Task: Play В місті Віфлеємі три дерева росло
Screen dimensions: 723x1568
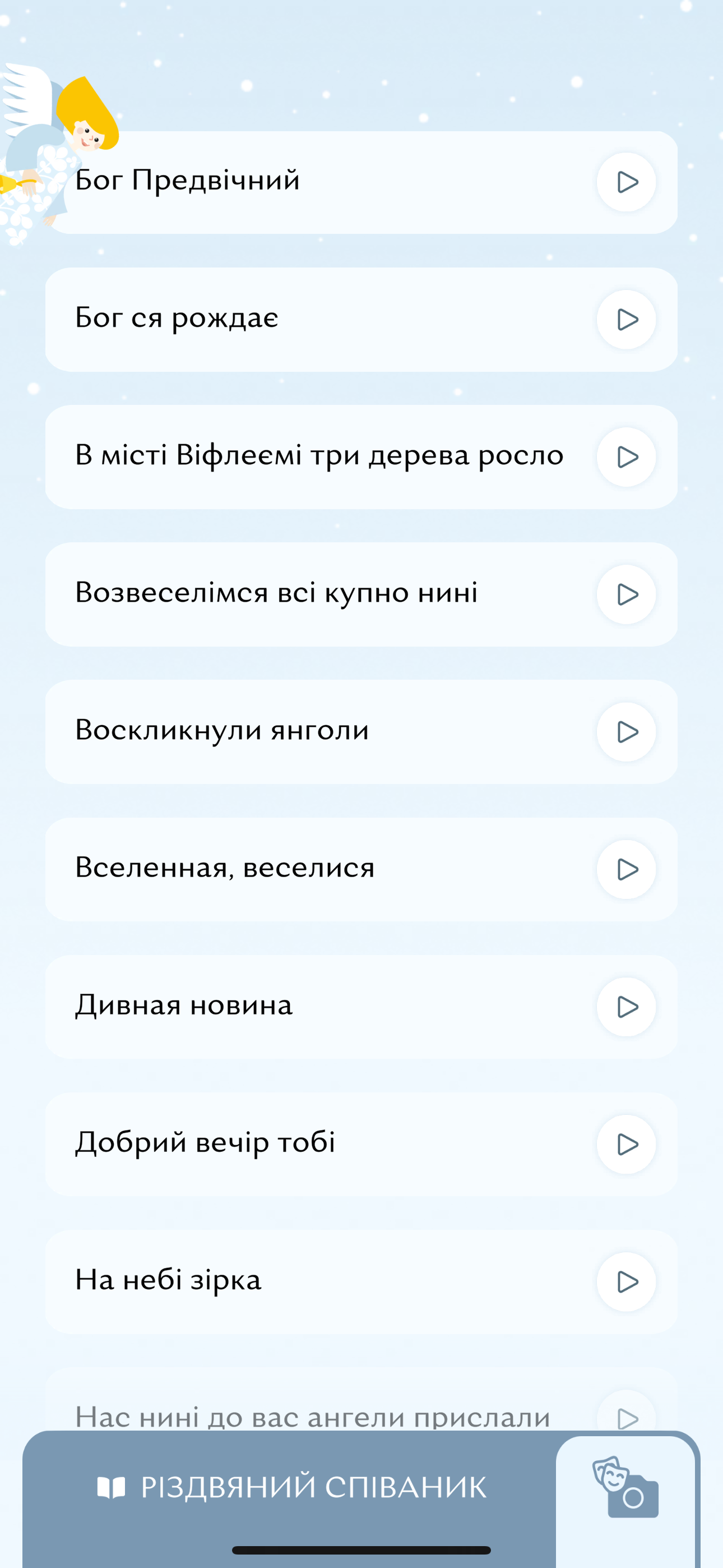Action: coord(626,457)
